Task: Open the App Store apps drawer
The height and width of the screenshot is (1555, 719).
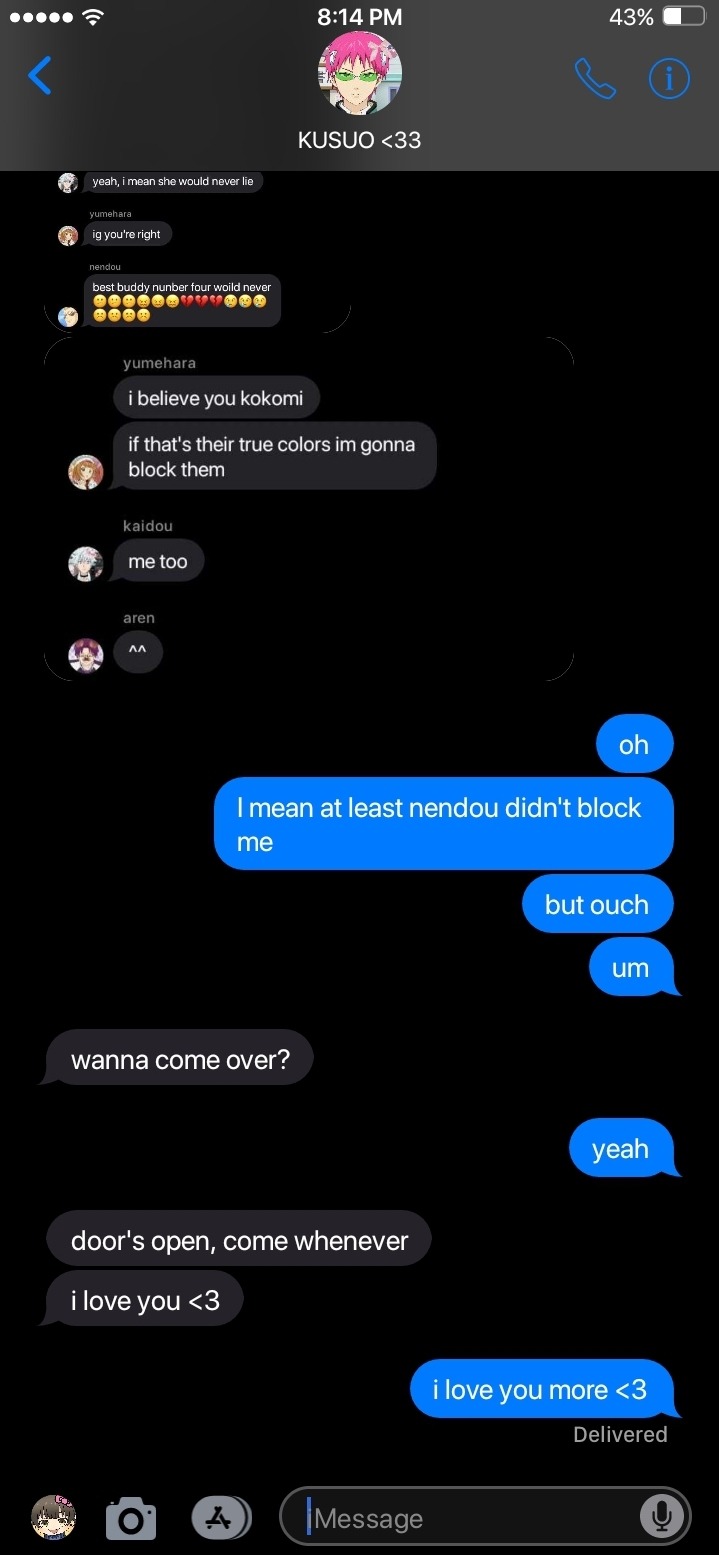Action: [220, 1518]
